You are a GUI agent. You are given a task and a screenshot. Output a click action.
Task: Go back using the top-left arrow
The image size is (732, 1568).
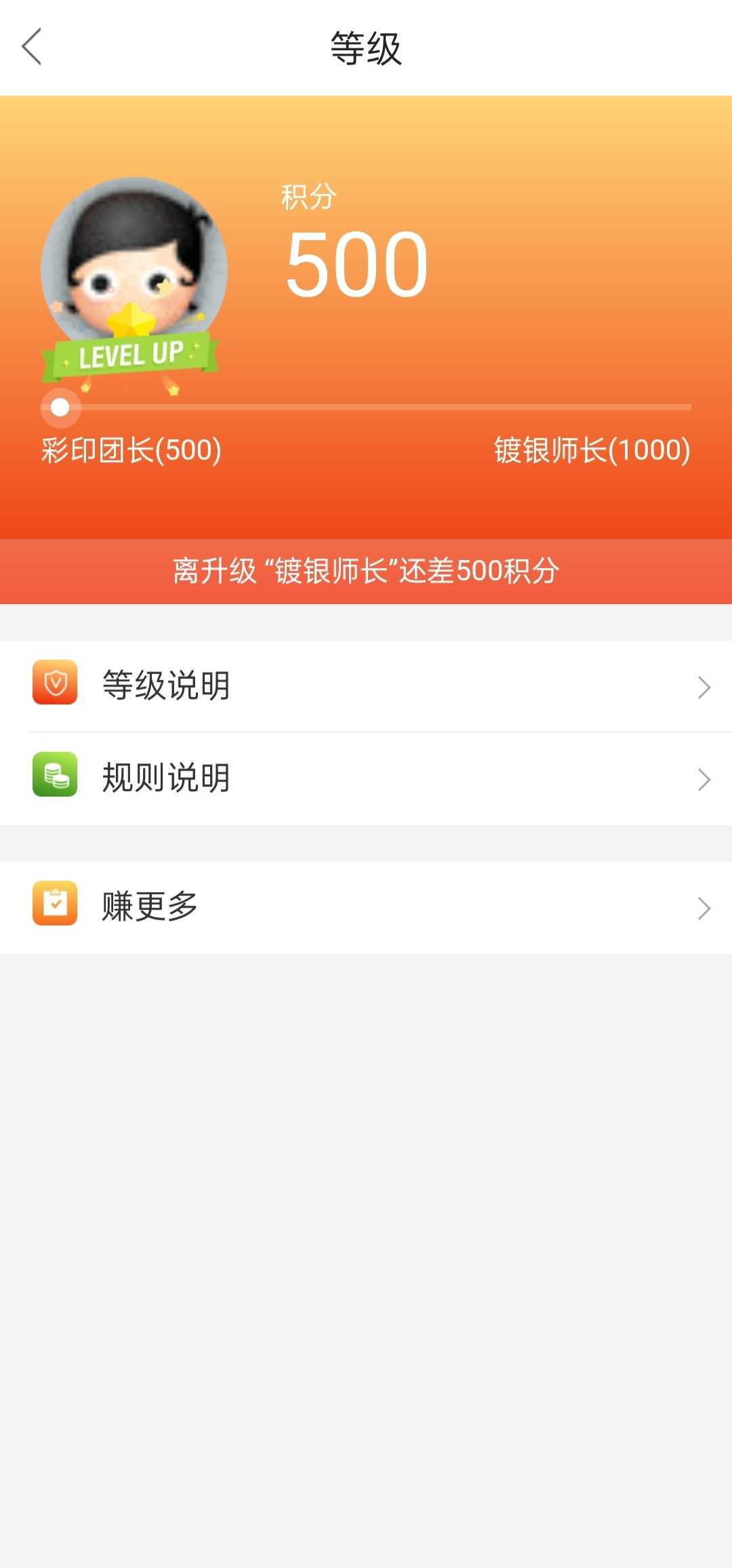(32, 47)
